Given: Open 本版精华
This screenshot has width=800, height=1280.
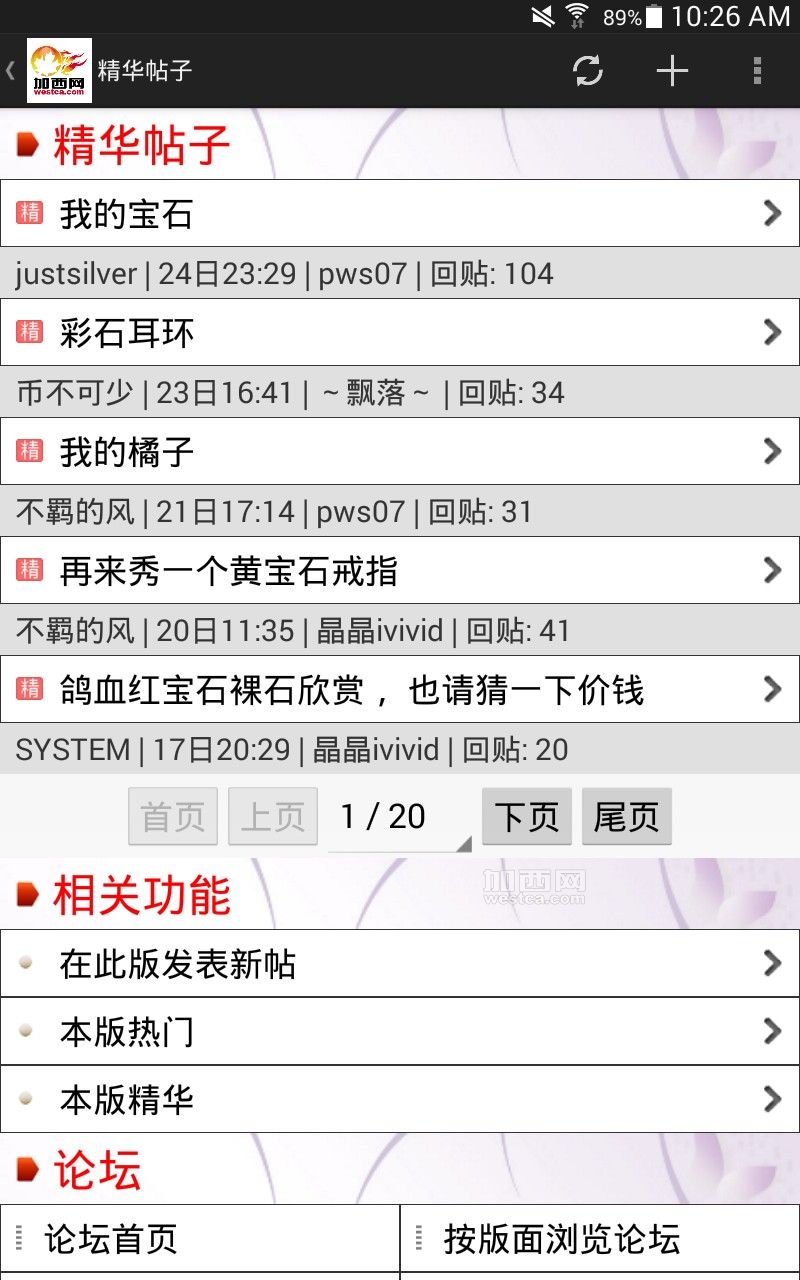Looking at the screenshot, I should (x=400, y=1099).
